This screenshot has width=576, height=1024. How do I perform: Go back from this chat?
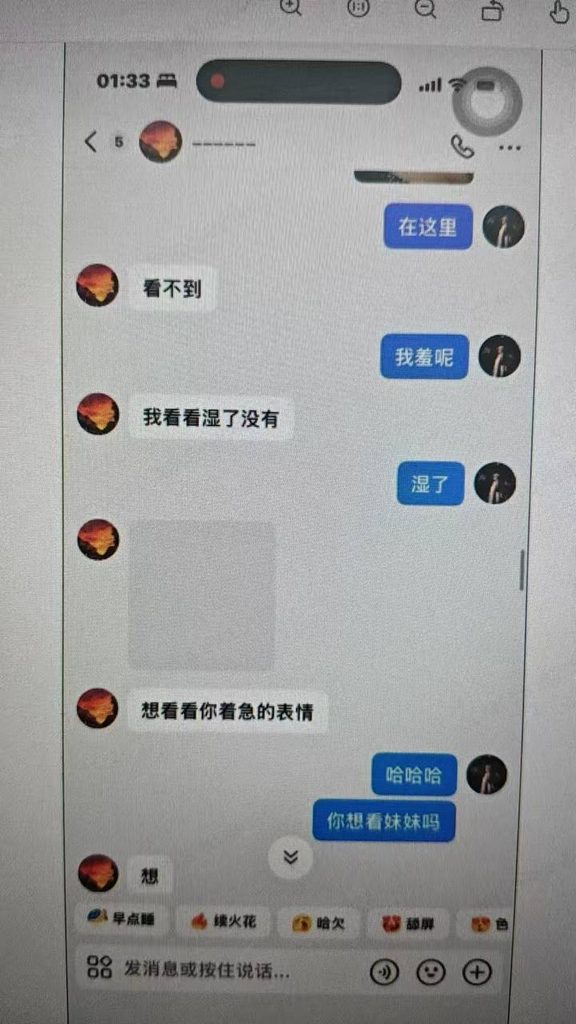click(91, 141)
